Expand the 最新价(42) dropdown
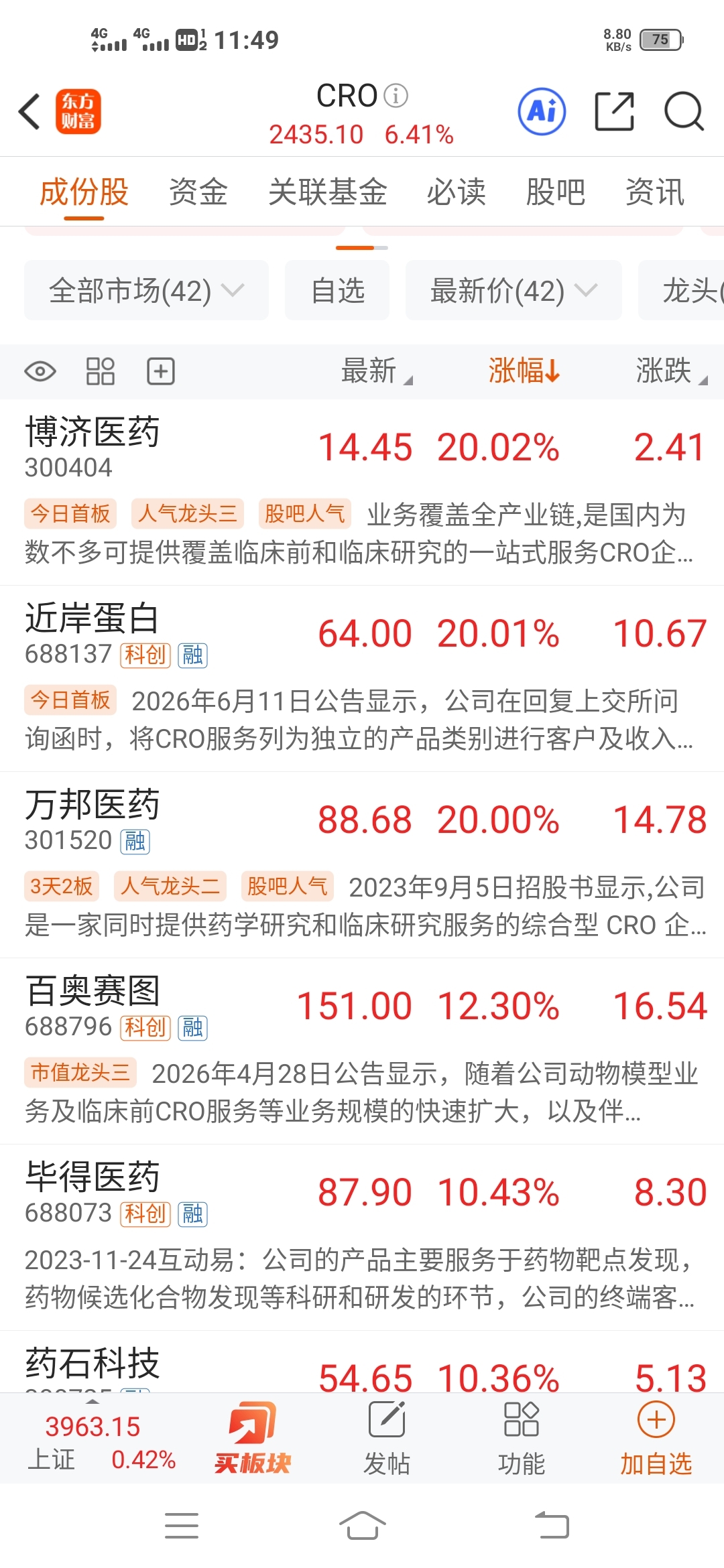Image resolution: width=724 pixels, height=1568 pixels. coord(514,290)
